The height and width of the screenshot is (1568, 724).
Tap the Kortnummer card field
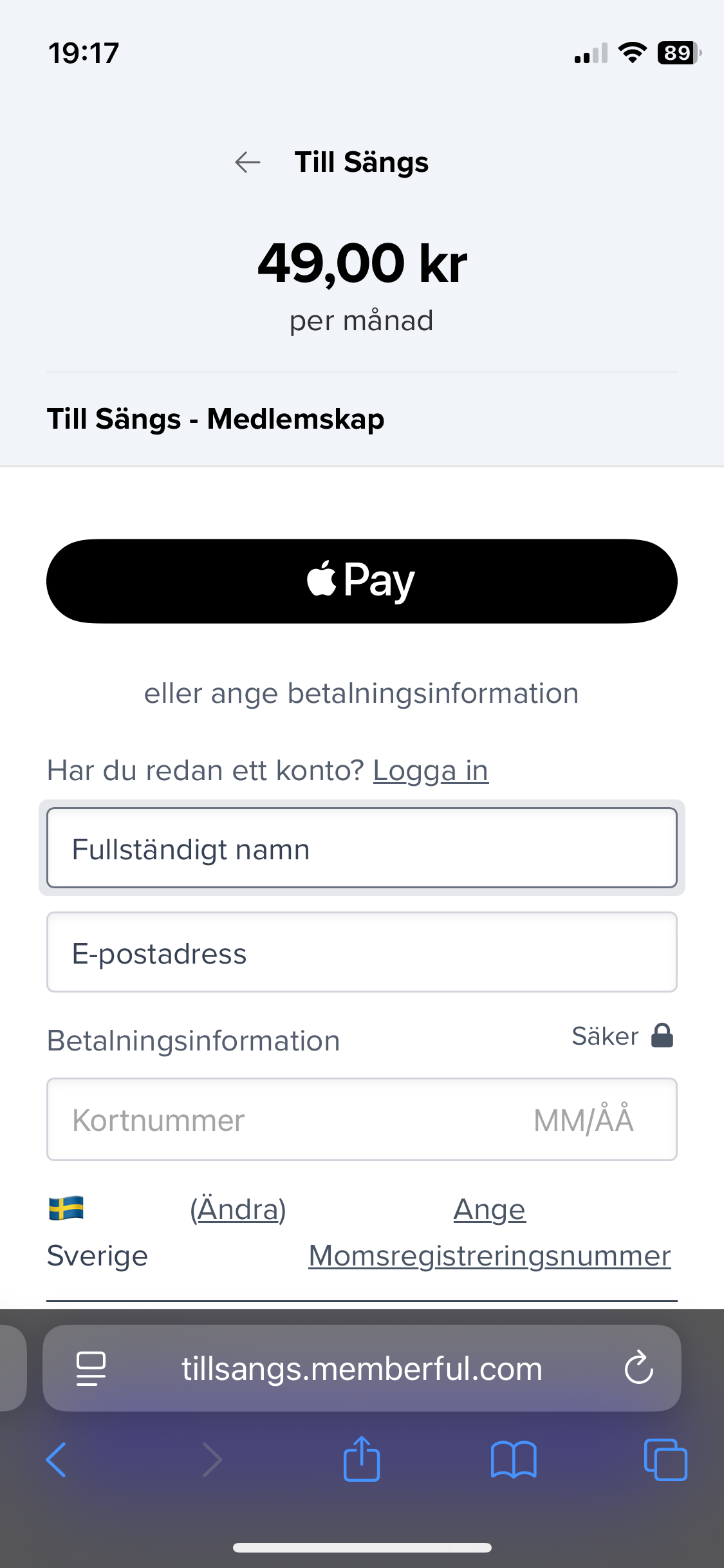pyautogui.click(x=193, y=1119)
